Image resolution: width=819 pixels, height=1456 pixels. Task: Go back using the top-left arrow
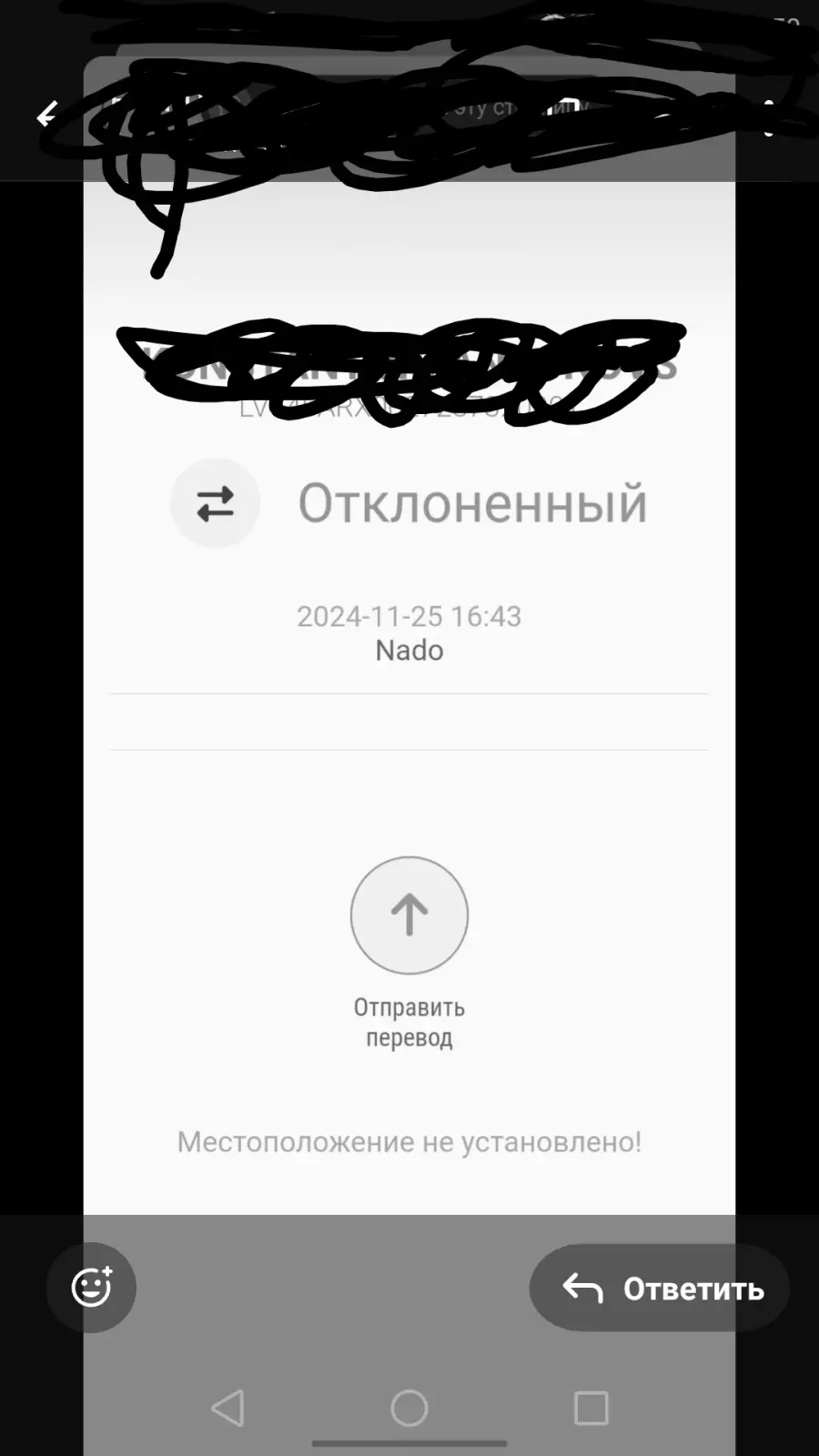click(x=47, y=116)
